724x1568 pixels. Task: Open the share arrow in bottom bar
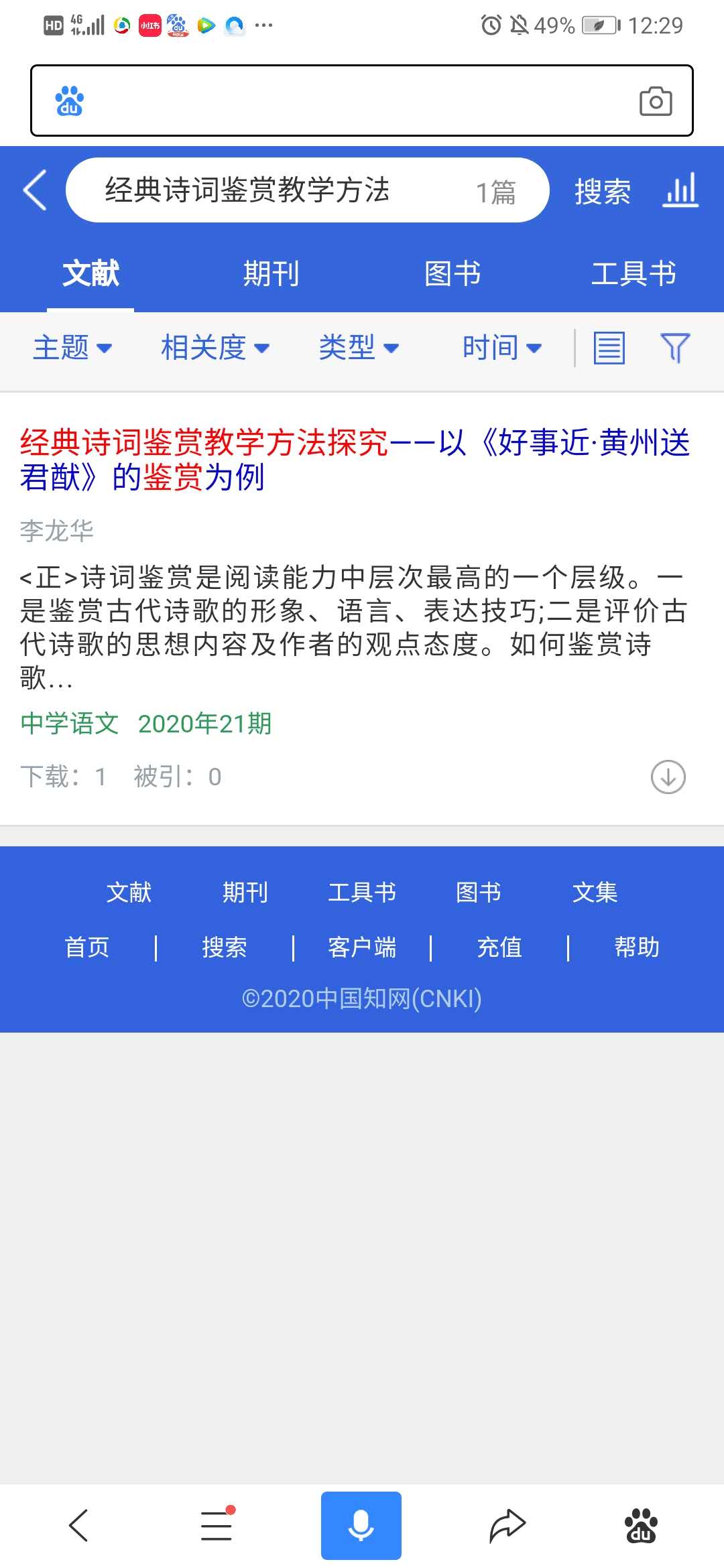[x=507, y=1526]
